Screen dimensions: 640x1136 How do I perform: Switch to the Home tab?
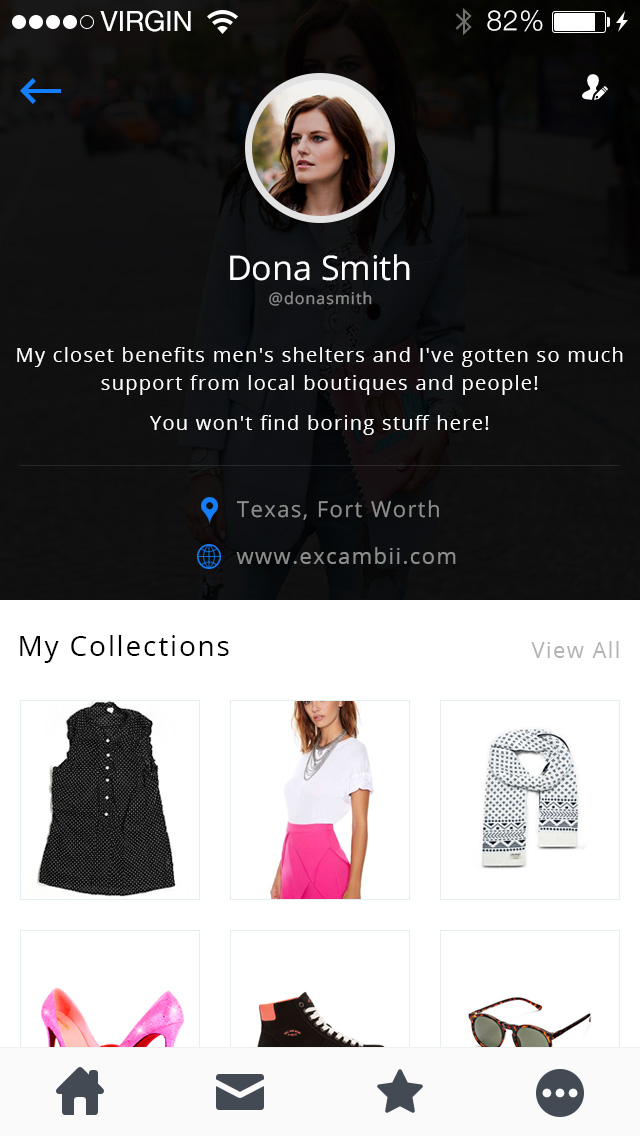[81, 1092]
